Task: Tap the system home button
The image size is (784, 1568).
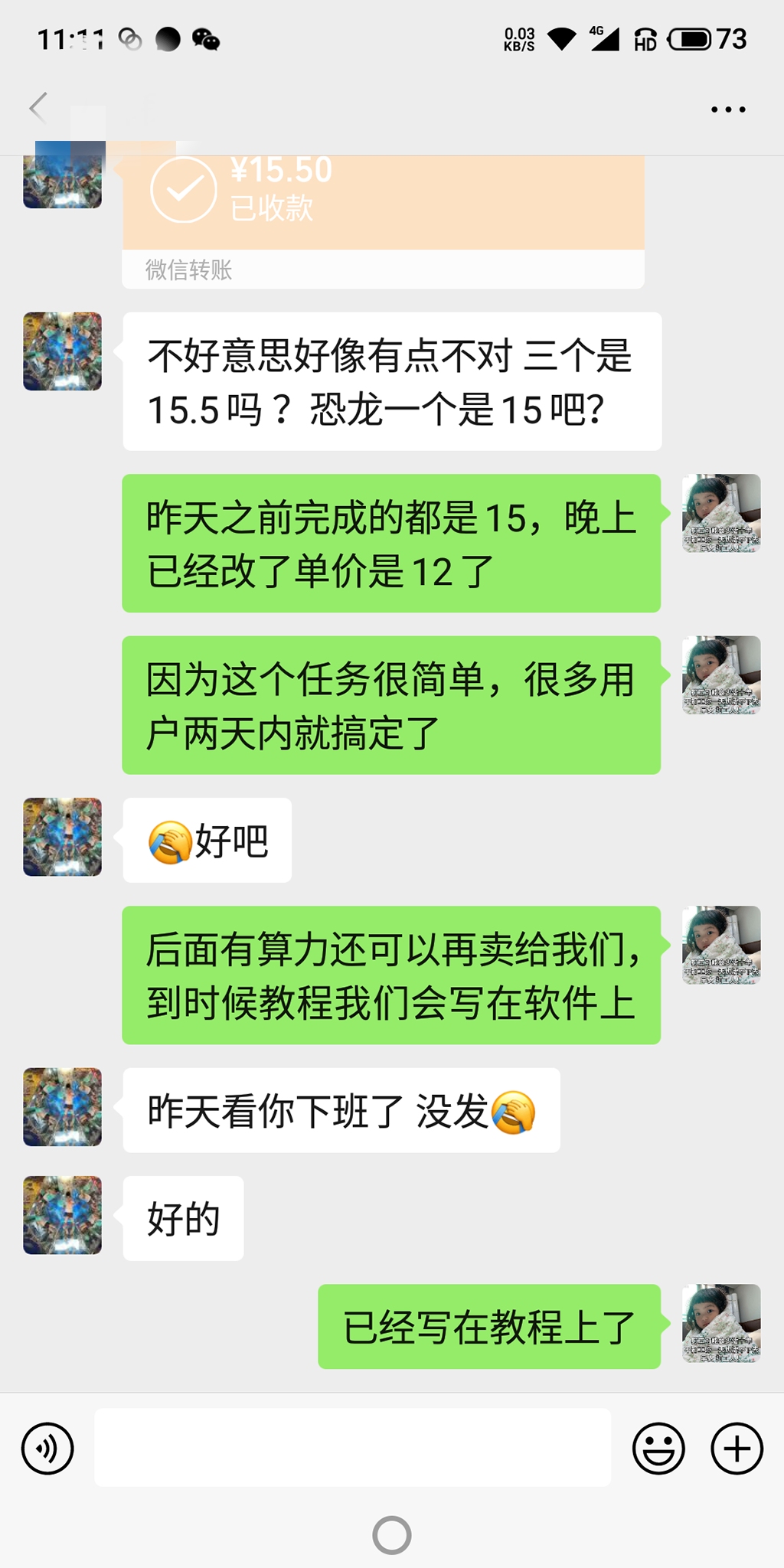Action: click(x=392, y=1535)
